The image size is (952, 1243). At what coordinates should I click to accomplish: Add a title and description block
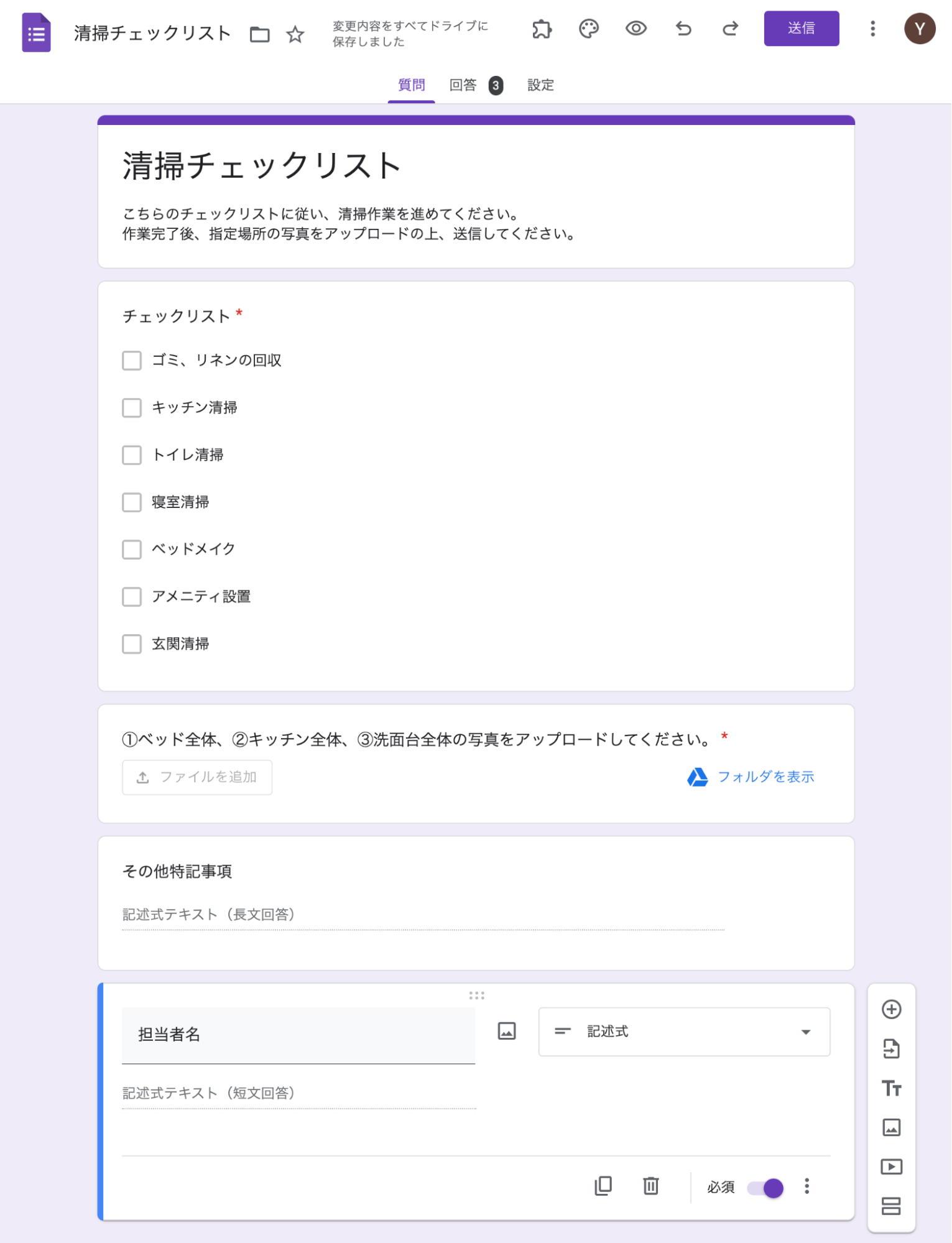click(x=891, y=1088)
